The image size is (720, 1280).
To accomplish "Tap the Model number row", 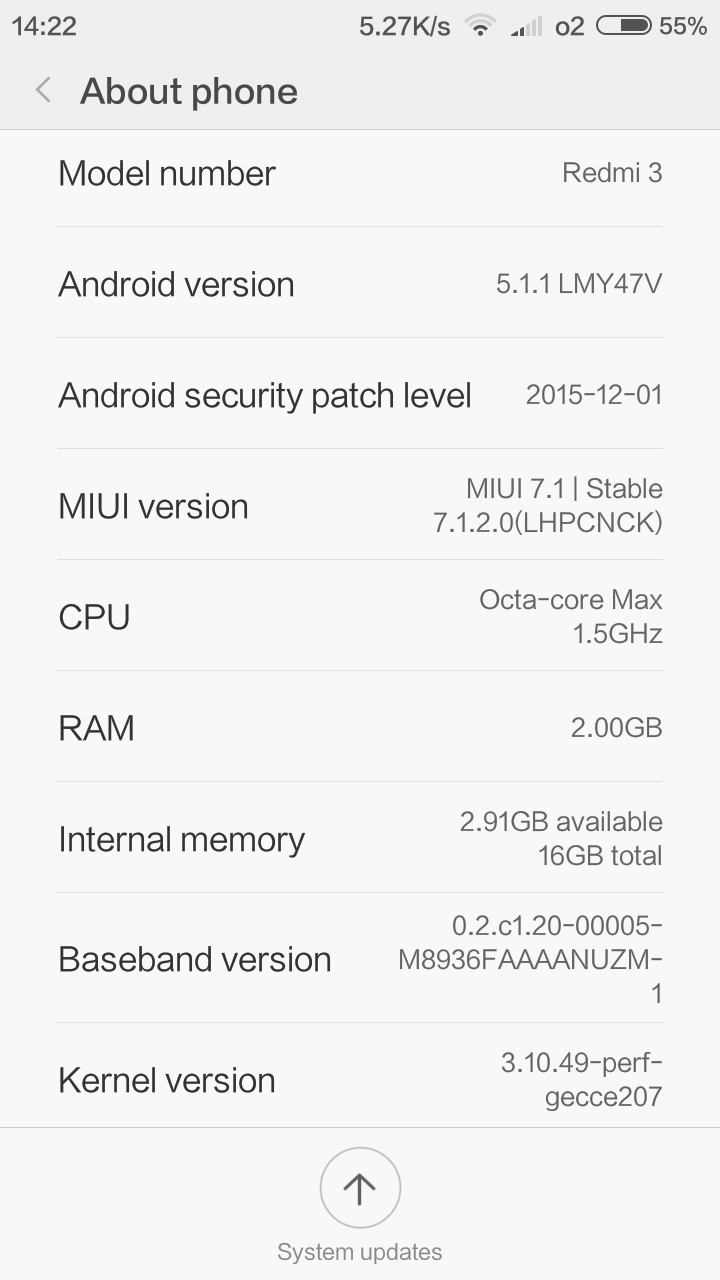I will coord(360,173).
